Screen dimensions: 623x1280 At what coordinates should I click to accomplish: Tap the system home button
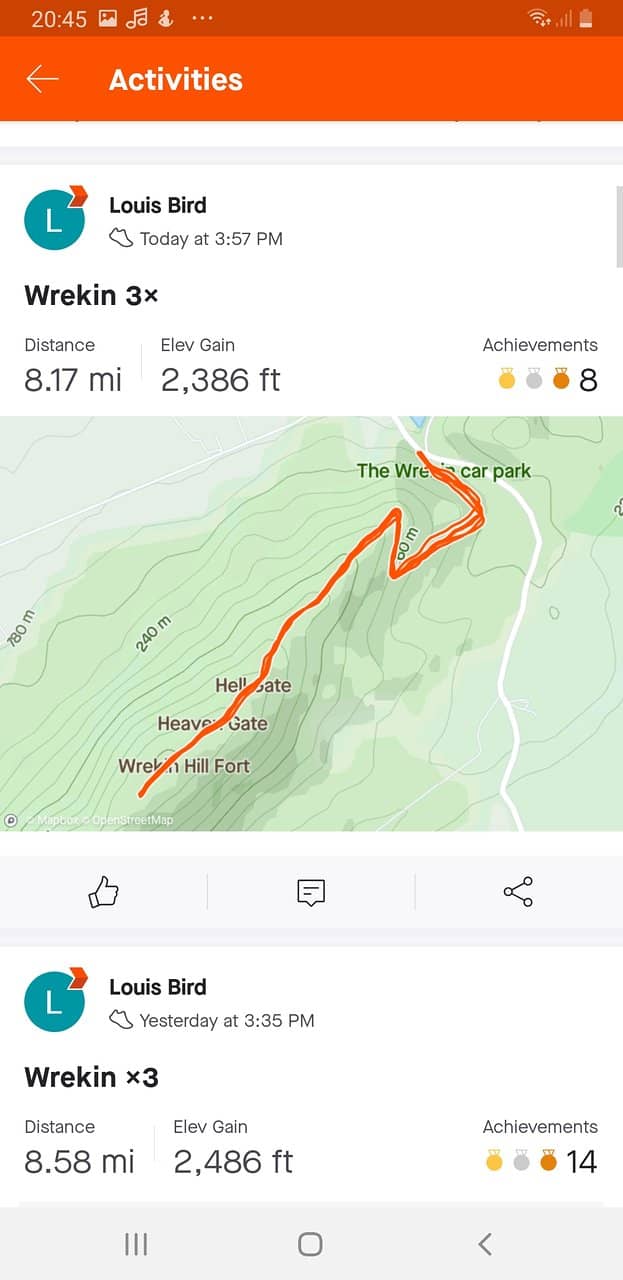coord(310,1244)
